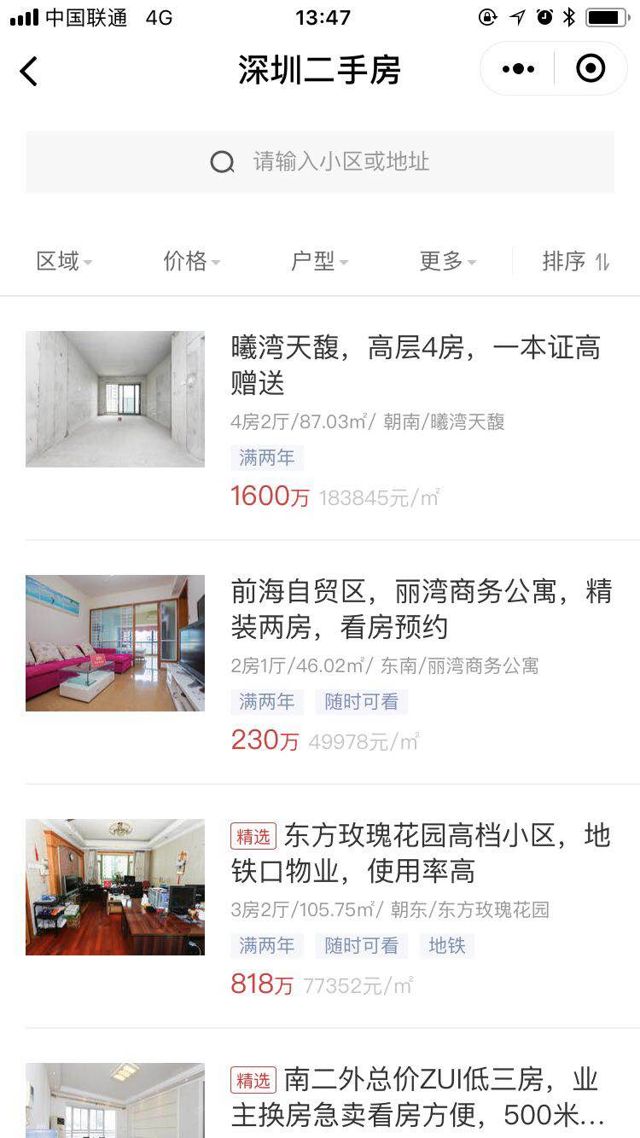
Task: Open the 户型 filter dropdown
Action: tap(319, 262)
